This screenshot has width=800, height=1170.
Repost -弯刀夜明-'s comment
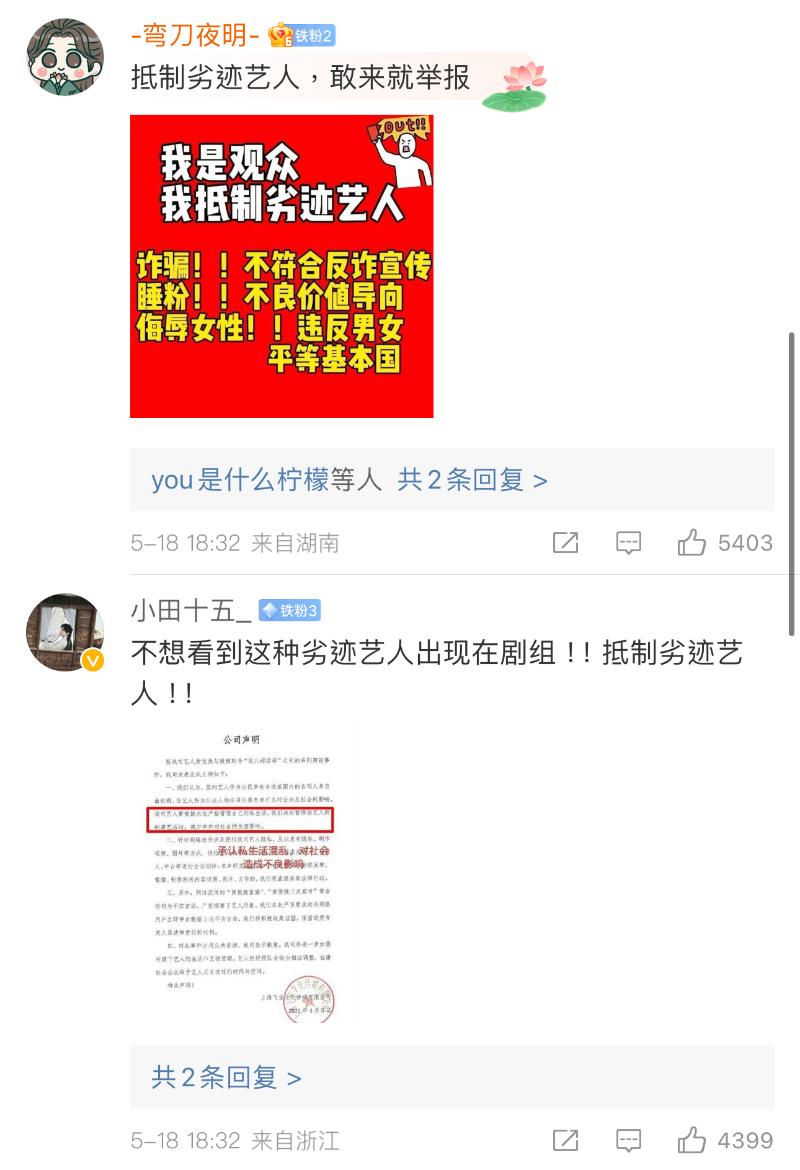[x=566, y=543]
